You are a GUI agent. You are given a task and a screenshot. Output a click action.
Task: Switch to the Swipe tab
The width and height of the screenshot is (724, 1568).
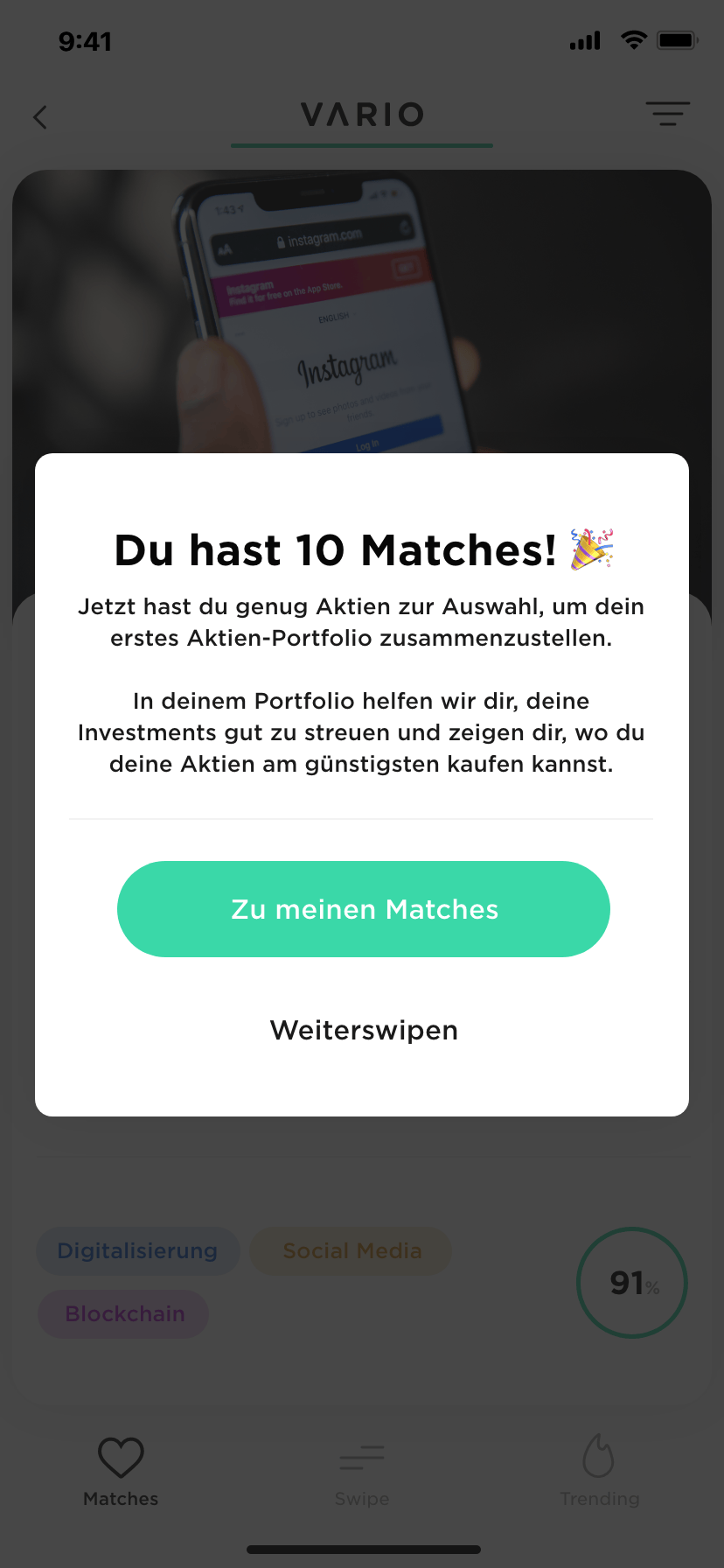click(362, 1472)
